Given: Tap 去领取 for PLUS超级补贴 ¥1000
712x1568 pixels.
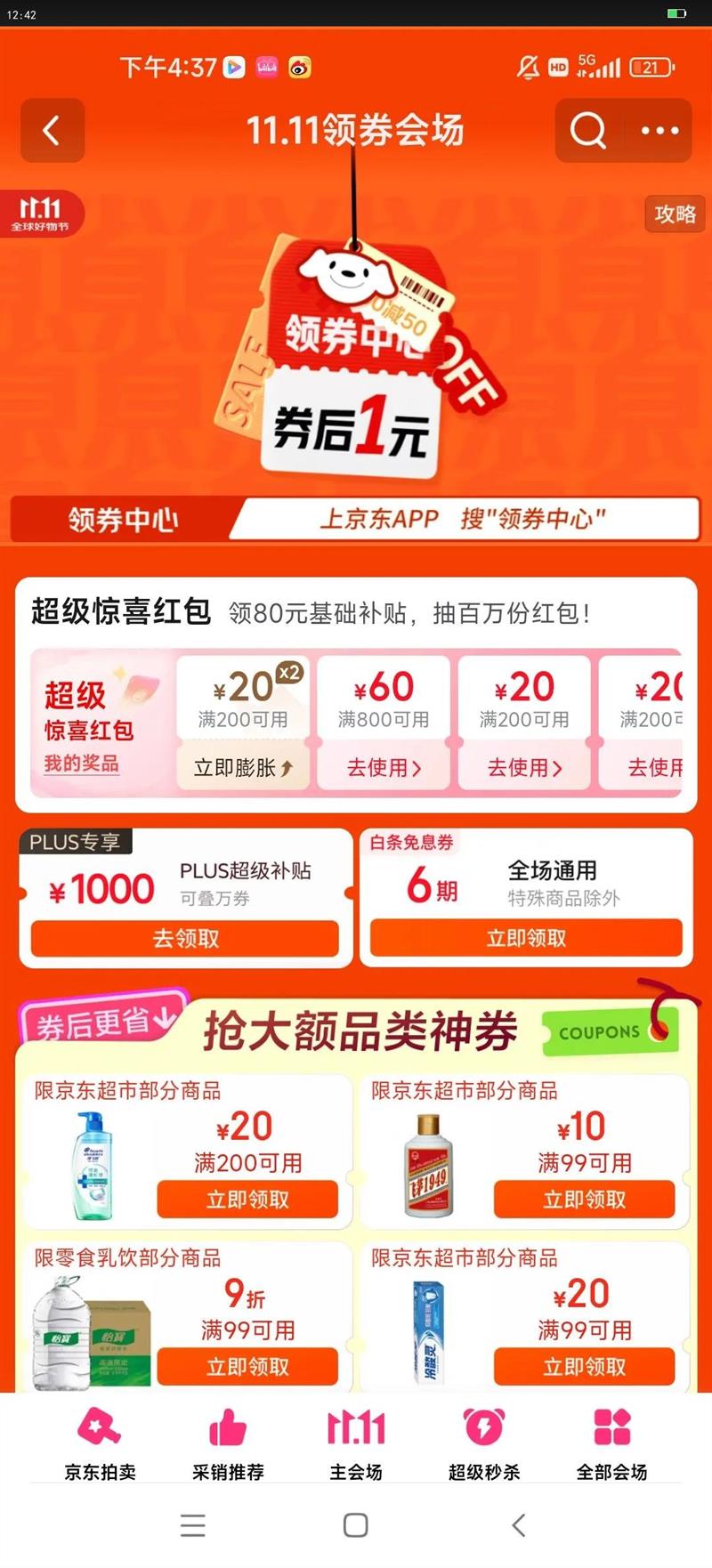Looking at the screenshot, I should [x=185, y=938].
